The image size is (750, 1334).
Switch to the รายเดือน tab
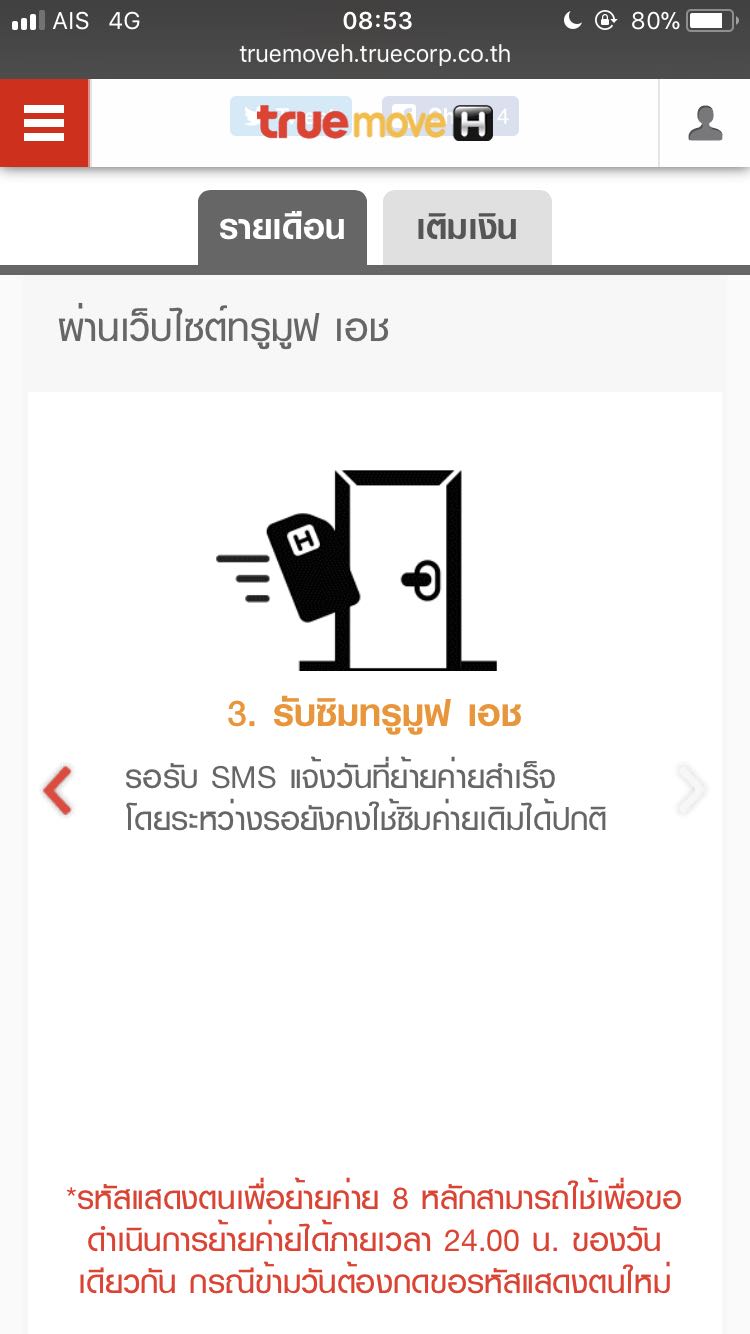282,228
